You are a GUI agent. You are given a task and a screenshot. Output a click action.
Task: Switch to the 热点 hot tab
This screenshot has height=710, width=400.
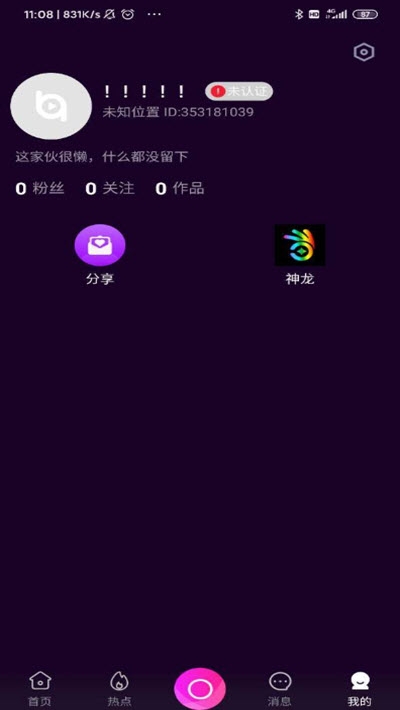coord(120,688)
